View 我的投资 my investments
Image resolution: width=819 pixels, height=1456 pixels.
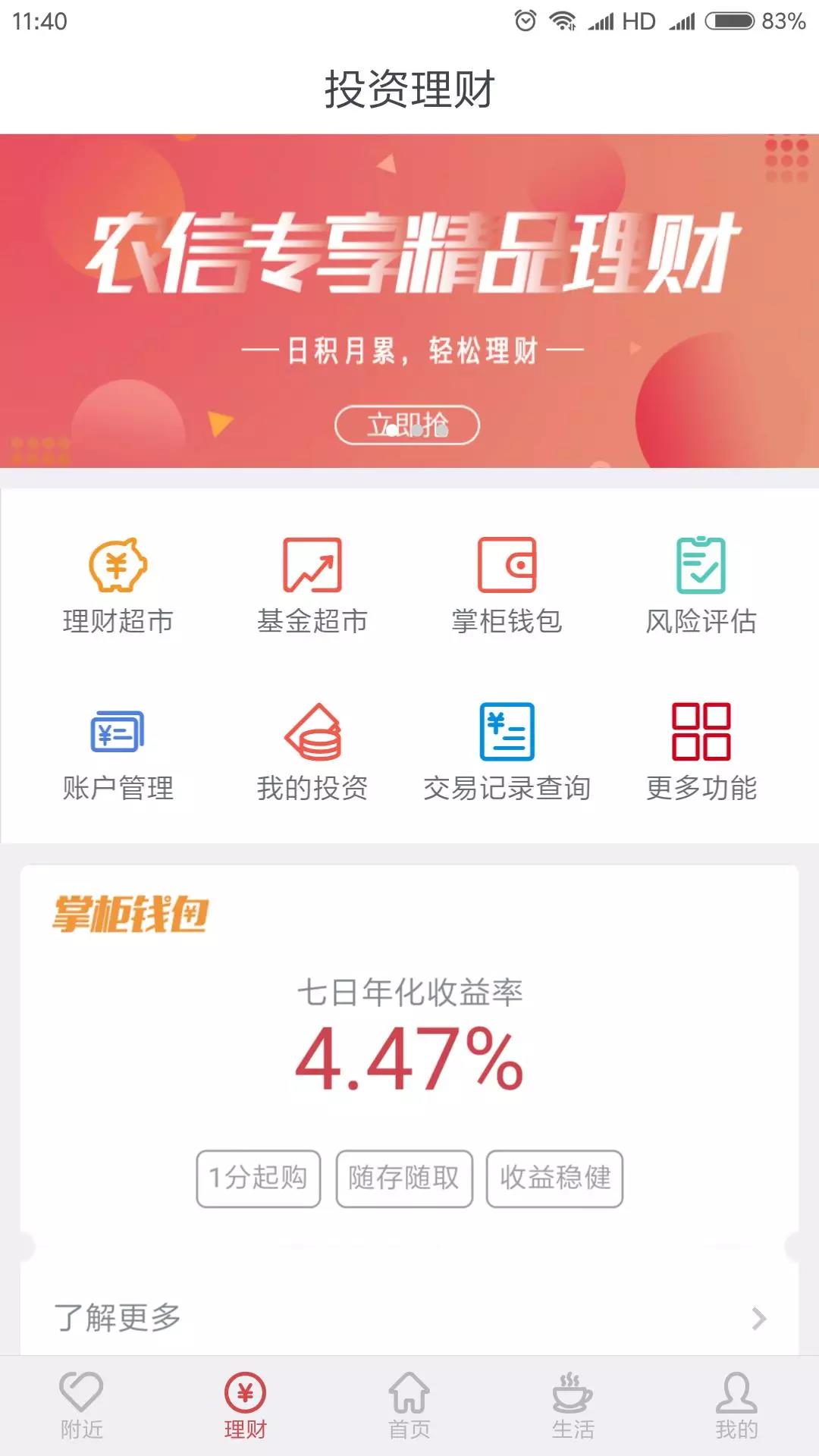pos(312,752)
